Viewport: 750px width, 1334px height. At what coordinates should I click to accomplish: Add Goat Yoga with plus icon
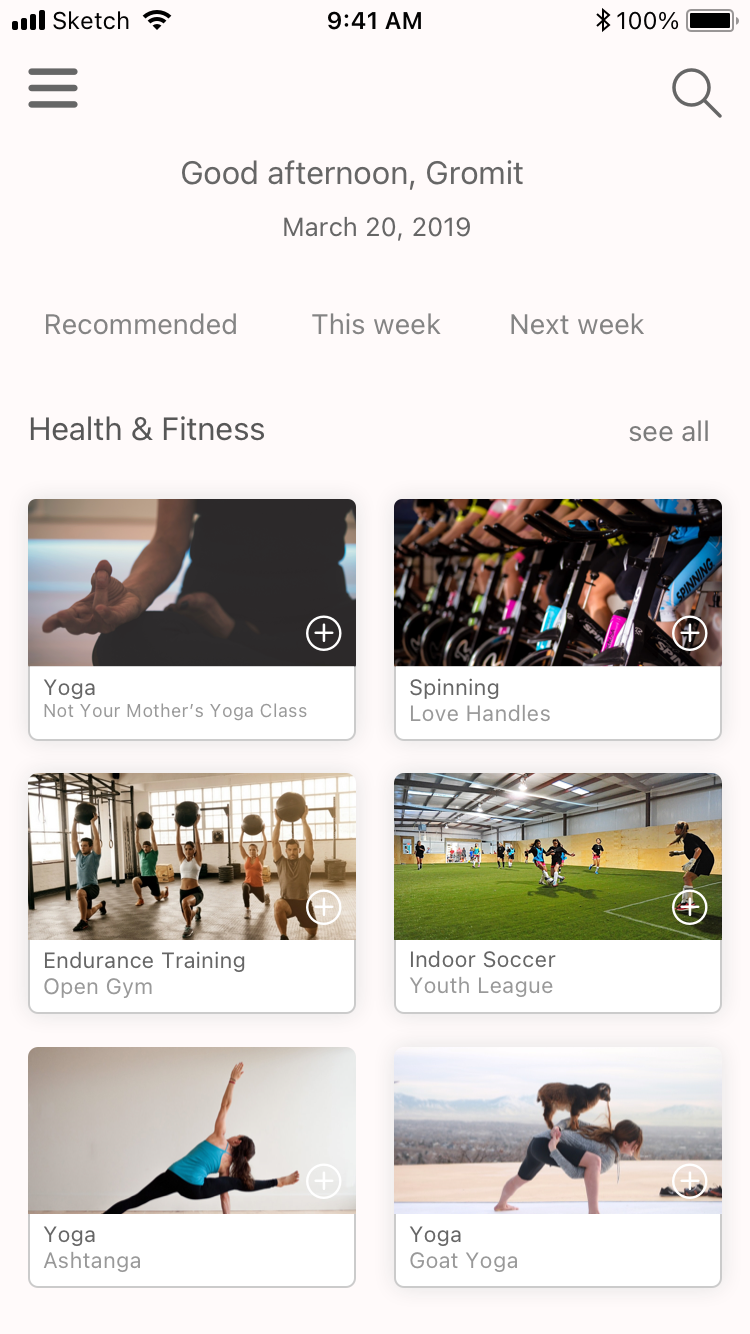coord(690,1181)
